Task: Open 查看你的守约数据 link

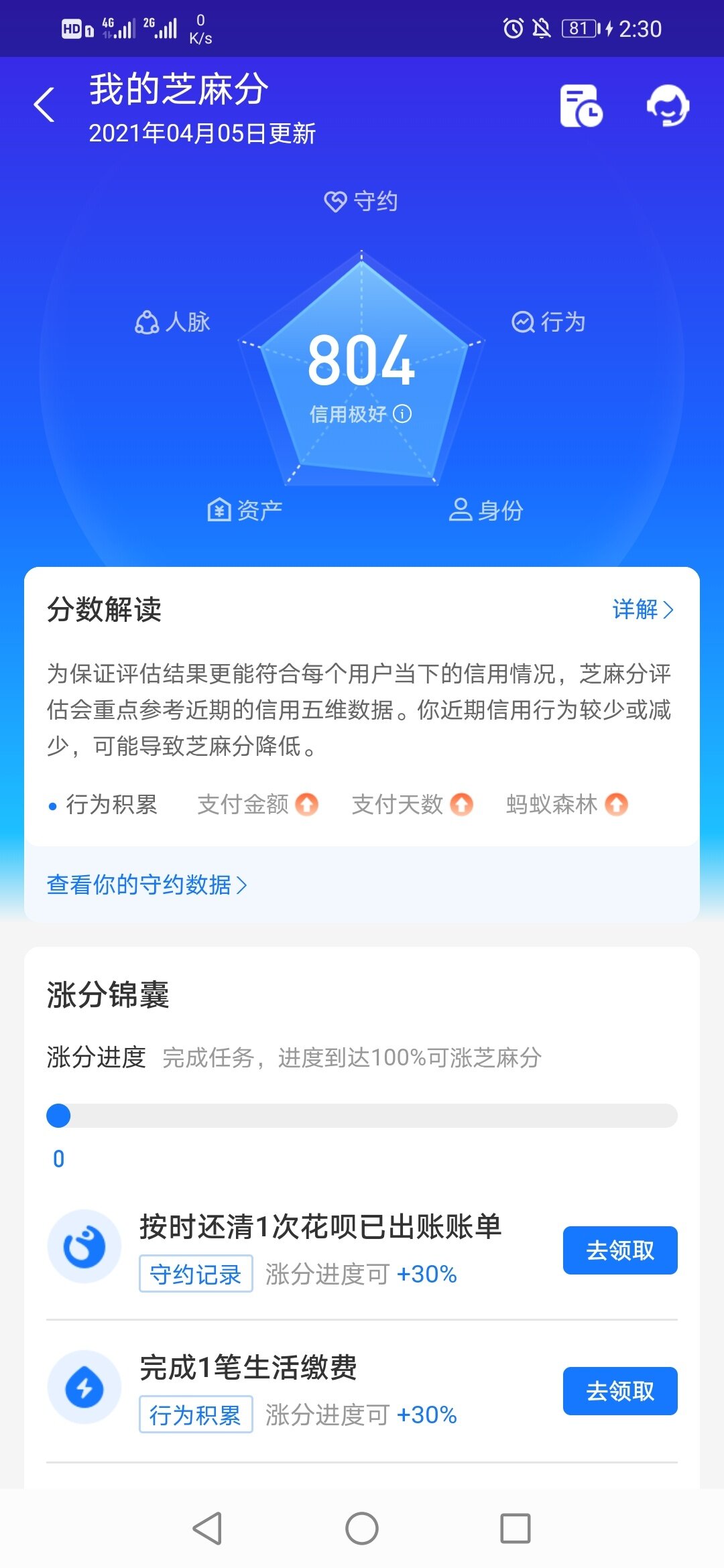Action: pos(147,885)
